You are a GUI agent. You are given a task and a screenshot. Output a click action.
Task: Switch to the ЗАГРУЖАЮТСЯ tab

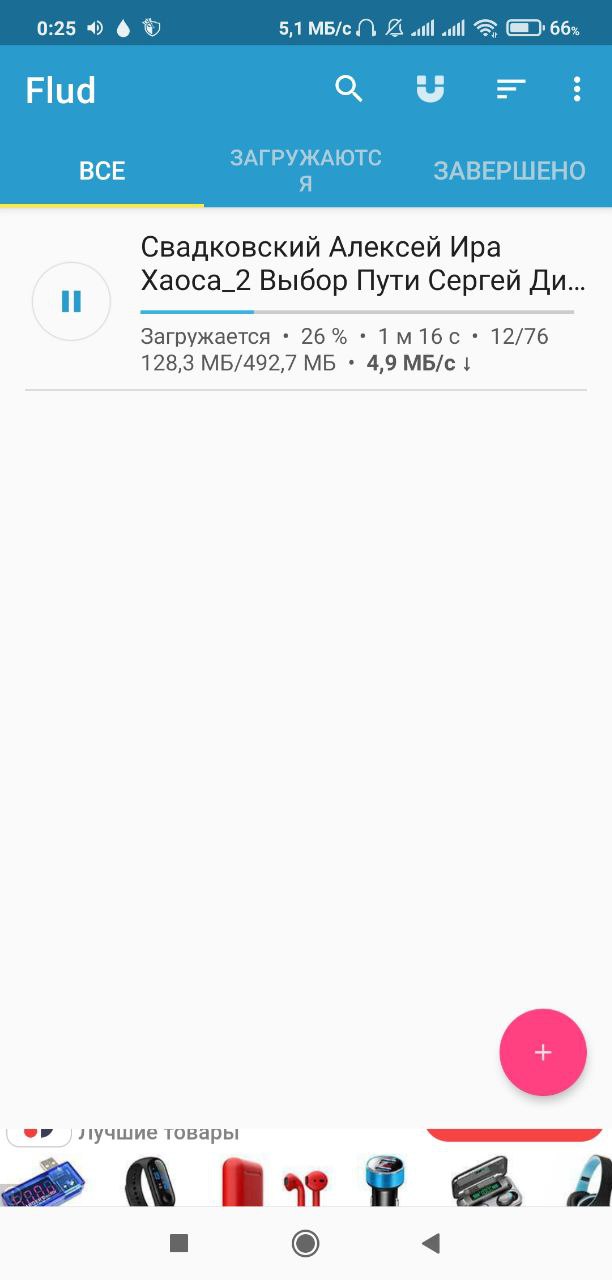pyautogui.click(x=306, y=171)
